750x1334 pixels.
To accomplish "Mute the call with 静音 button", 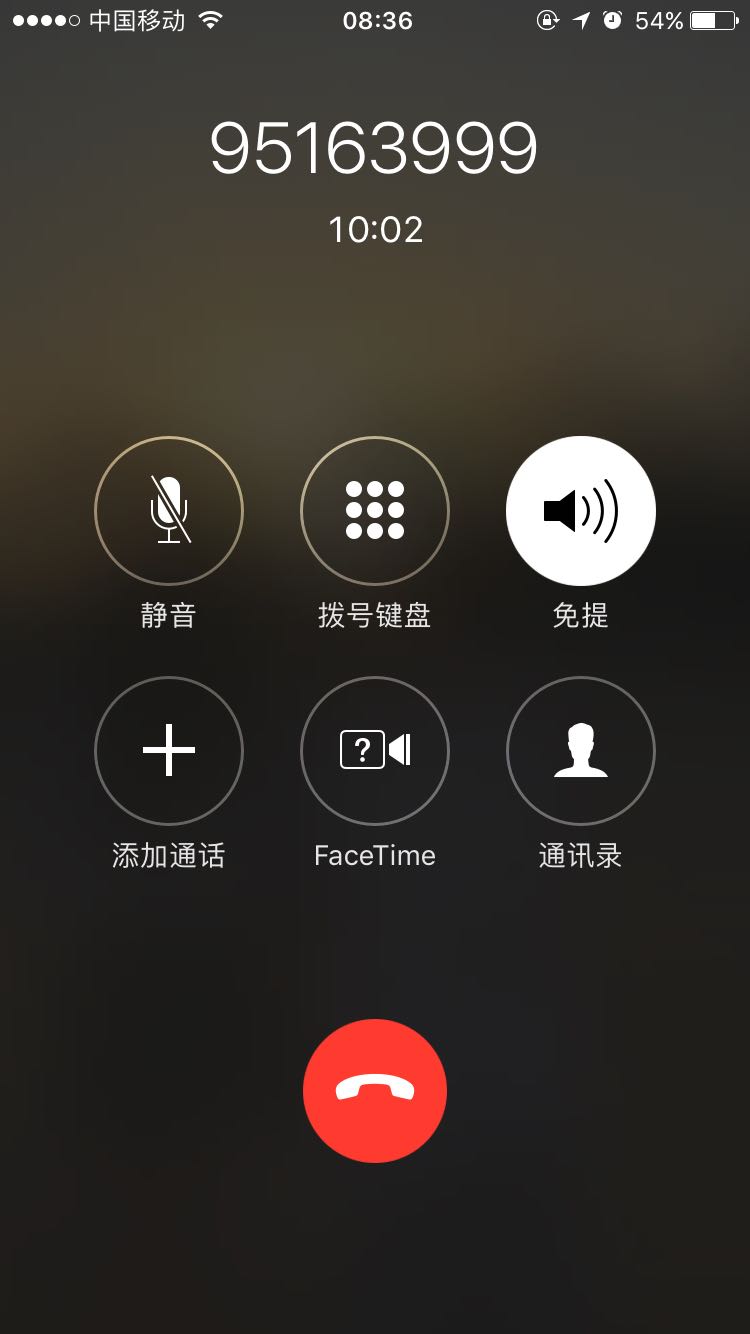I will 169,511.
